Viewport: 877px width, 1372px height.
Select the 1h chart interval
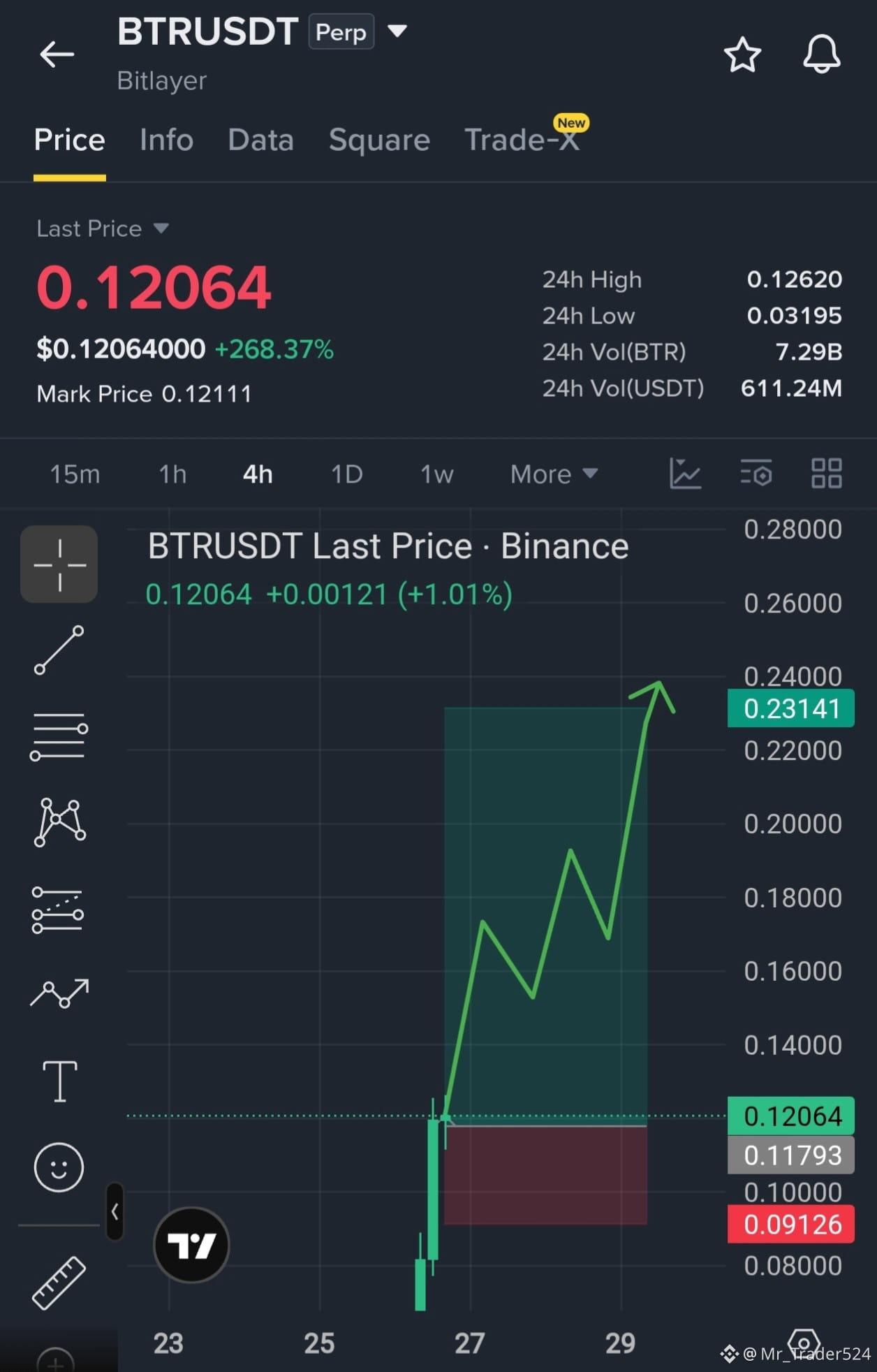pyautogui.click(x=172, y=474)
